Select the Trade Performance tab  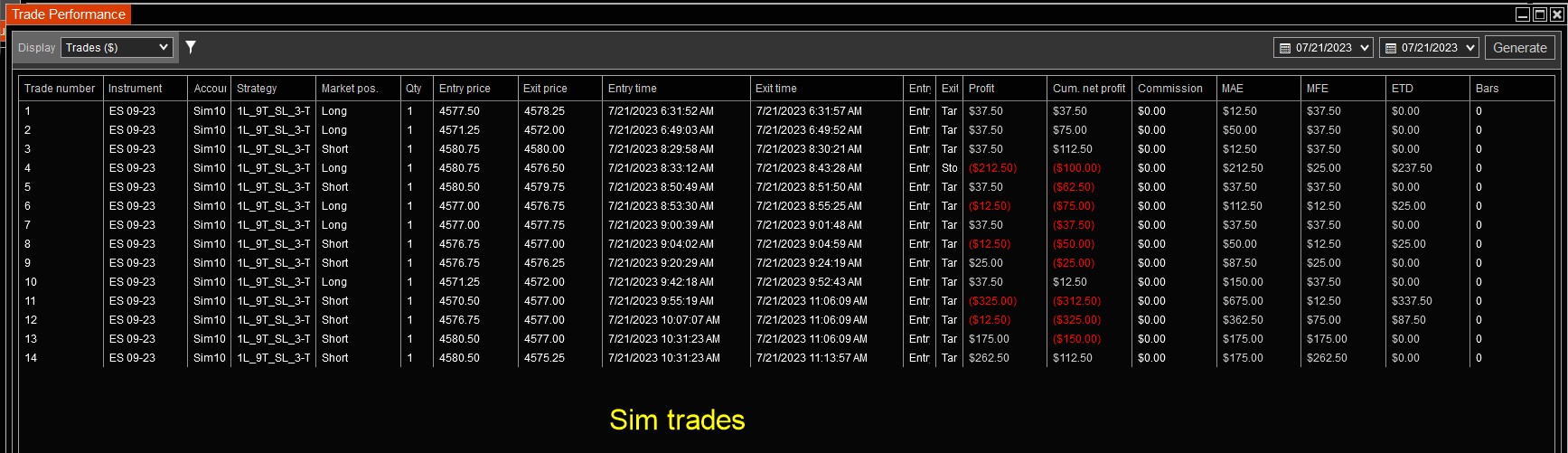[x=69, y=14]
